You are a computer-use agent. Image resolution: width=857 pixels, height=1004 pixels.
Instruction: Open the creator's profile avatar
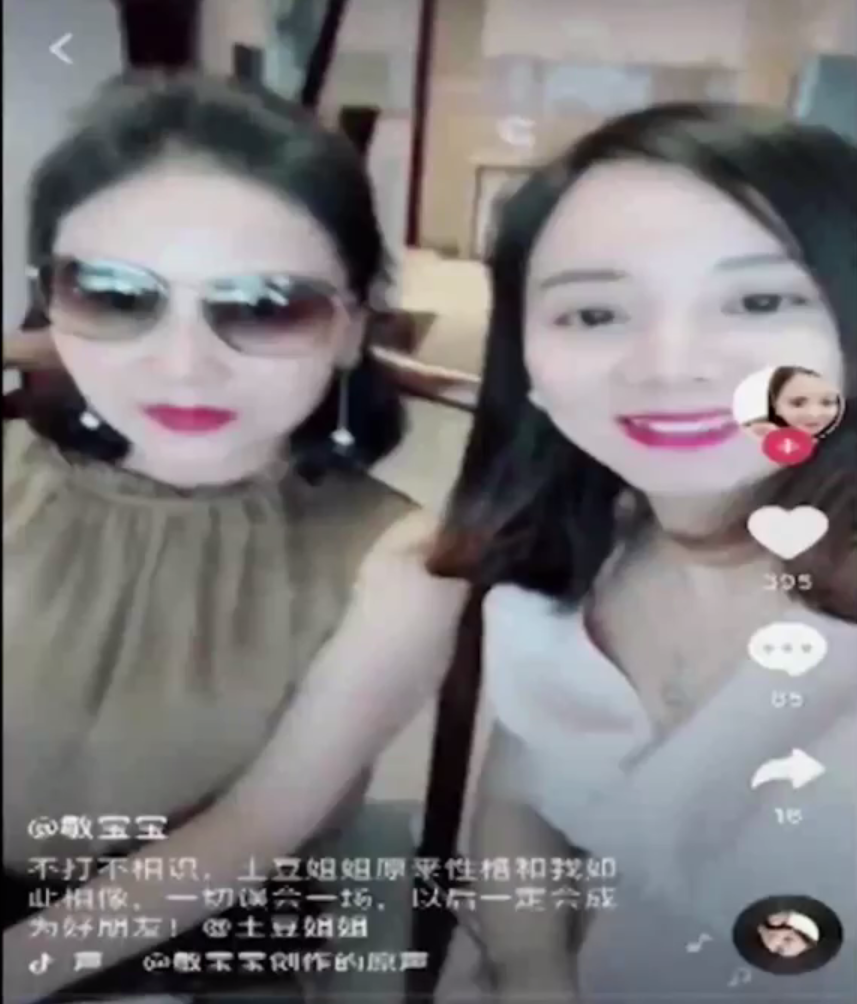(x=789, y=401)
